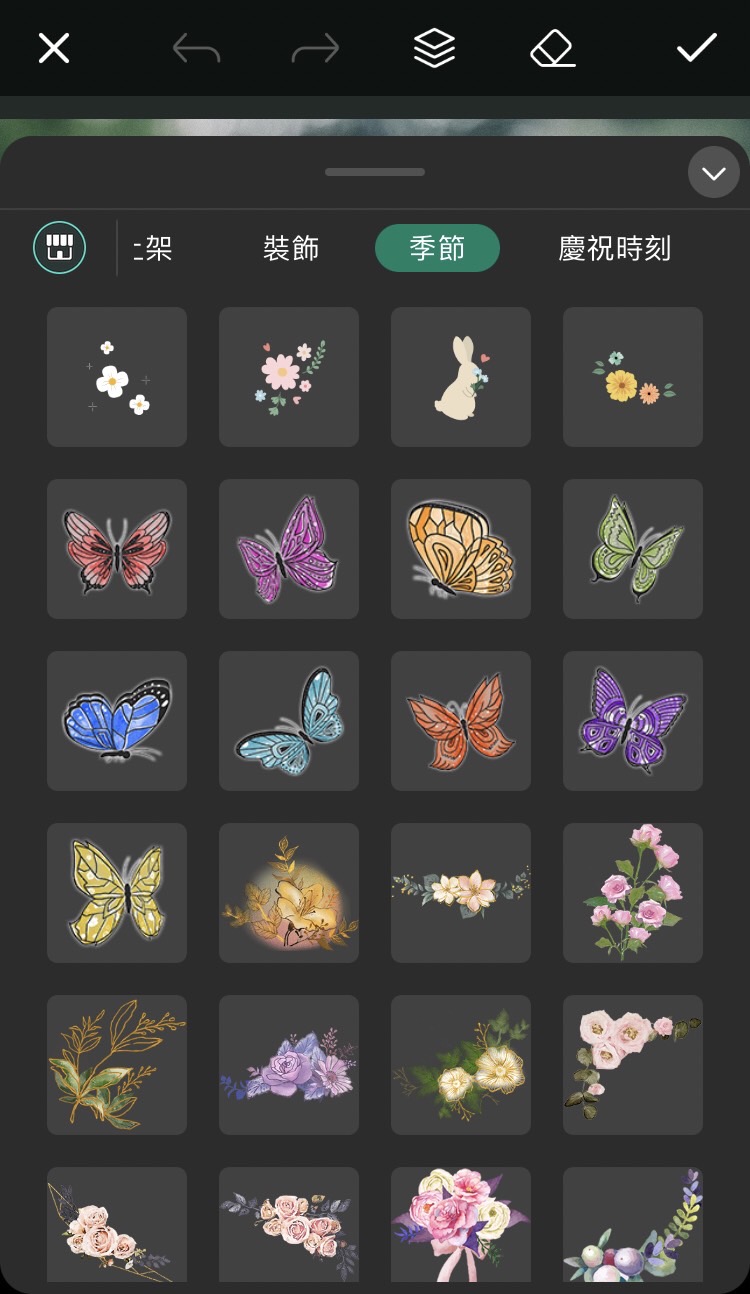The width and height of the screenshot is (750, 1294).
Task: Add the gold leaf branch sticker
Action: point(117,1065)
